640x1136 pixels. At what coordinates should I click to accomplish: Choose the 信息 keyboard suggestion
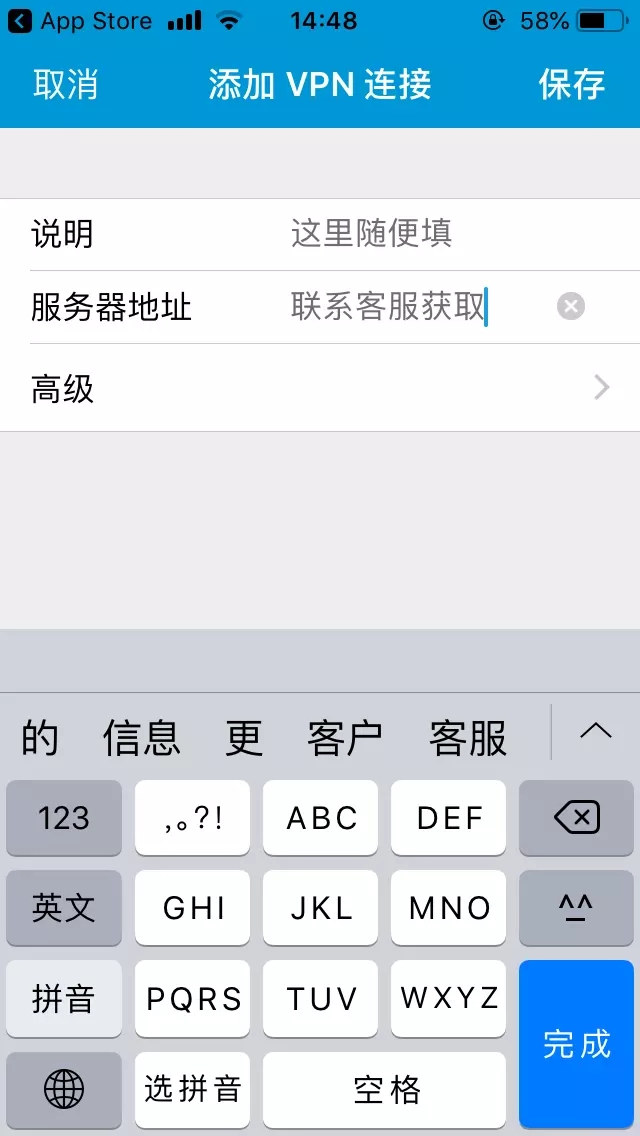[141, 738]
